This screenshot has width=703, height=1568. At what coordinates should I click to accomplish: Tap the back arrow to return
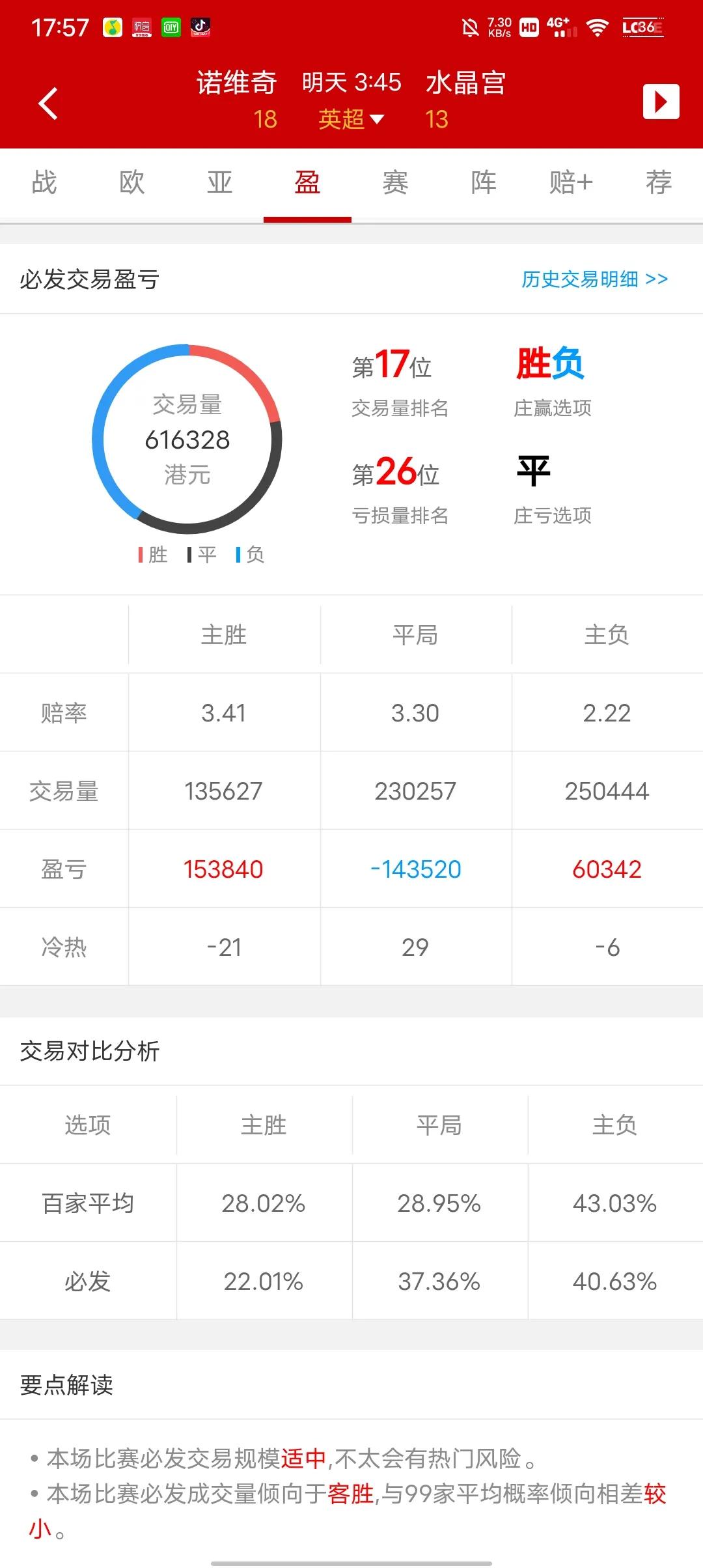pos(46,102)
